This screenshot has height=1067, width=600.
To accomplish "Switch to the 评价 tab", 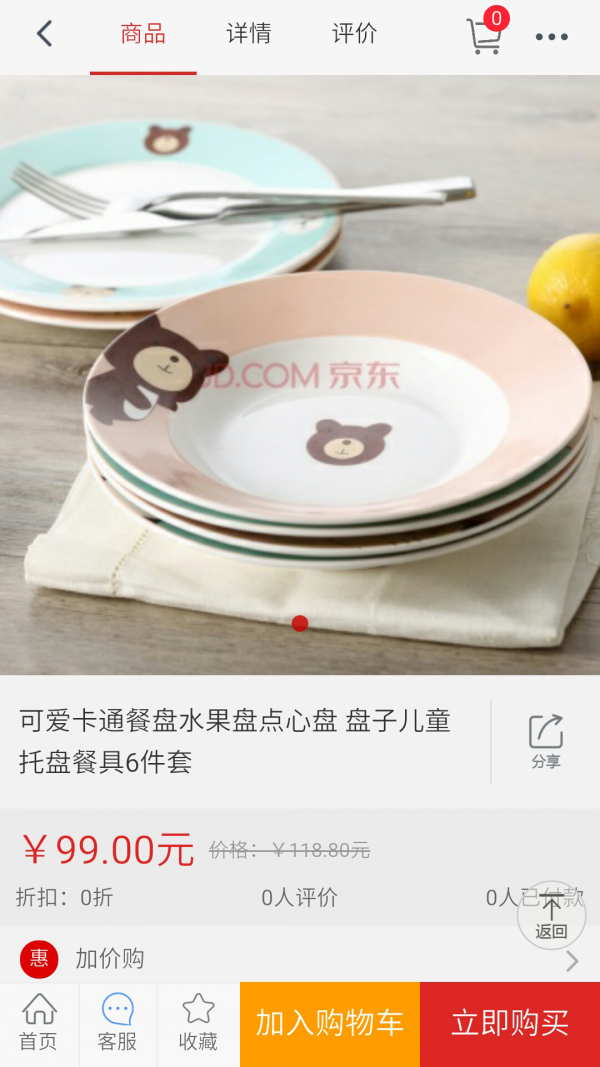I will (354, 34).
